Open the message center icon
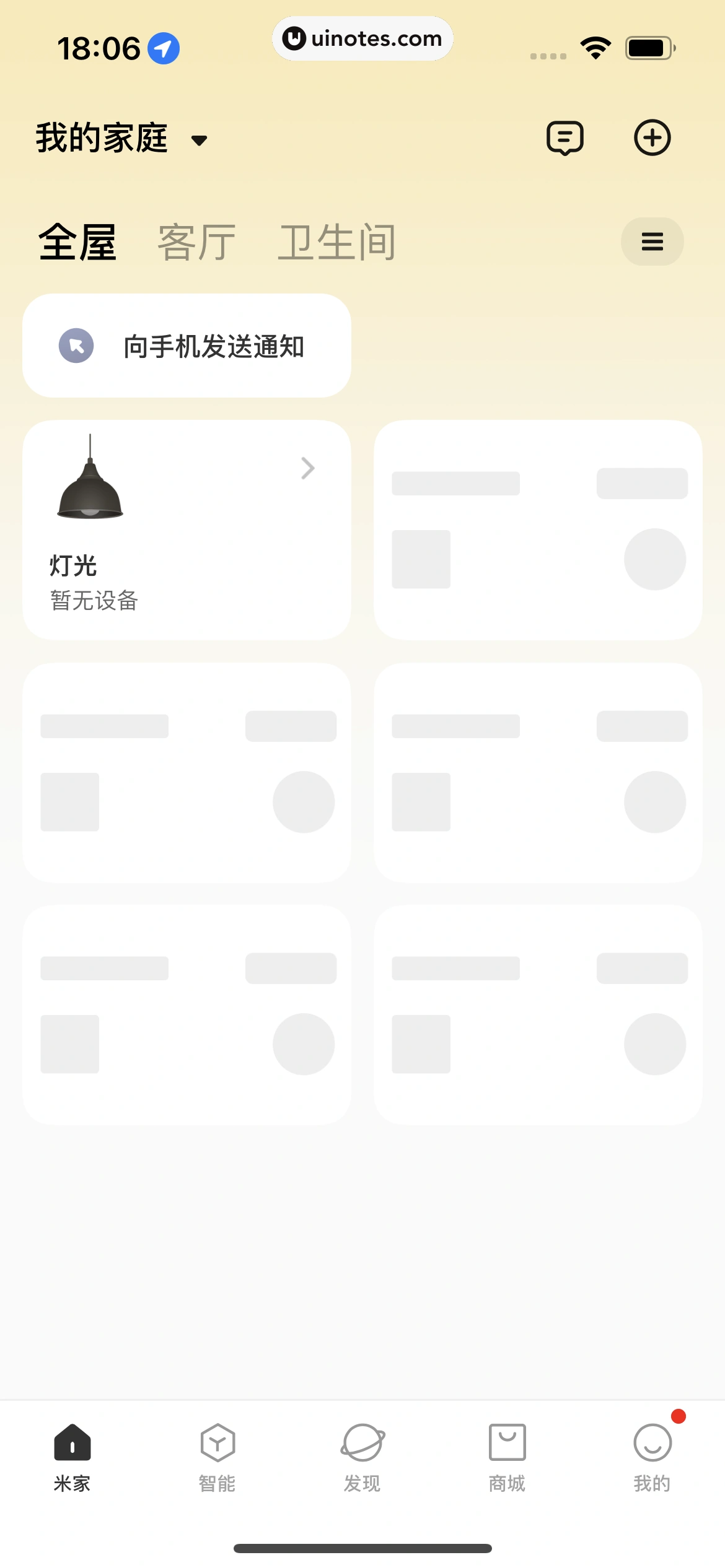This screenshot has width=725, height=1568. [565, 138]
